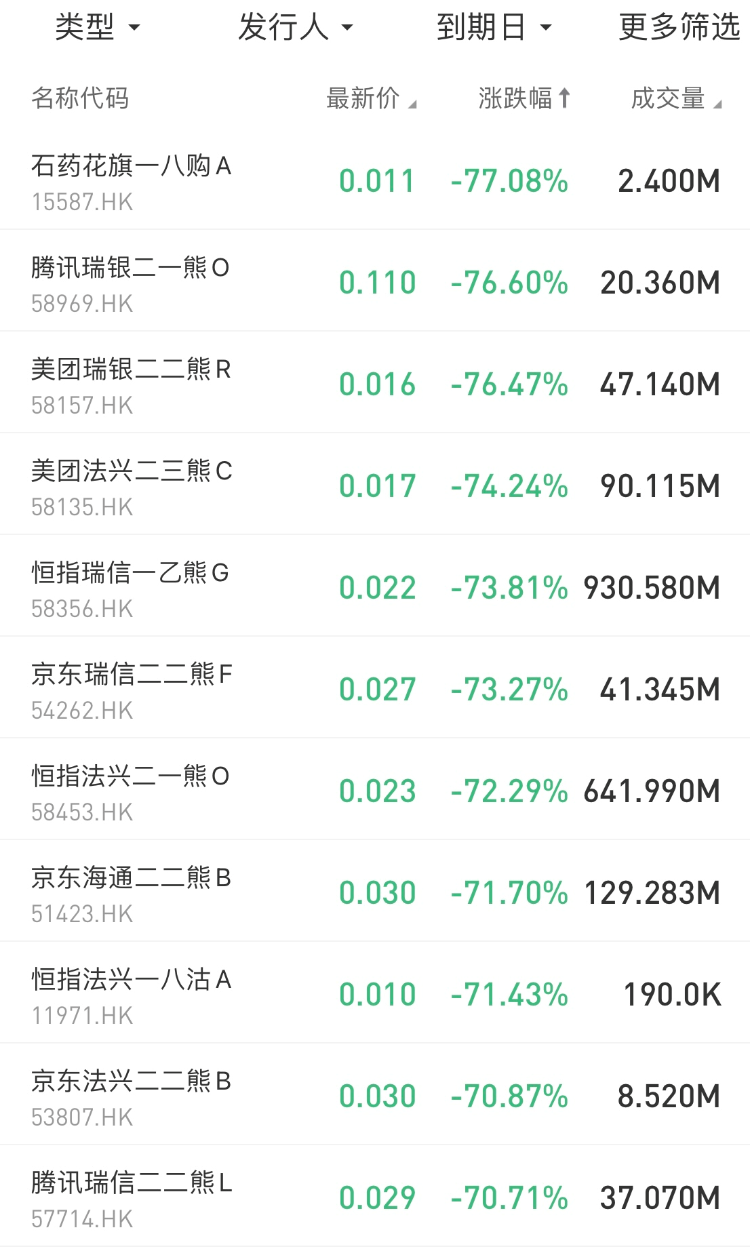750x1251 pixels.
Task: Expand the 发行人 filter dropdown
Action: click(x=295, y=28)
